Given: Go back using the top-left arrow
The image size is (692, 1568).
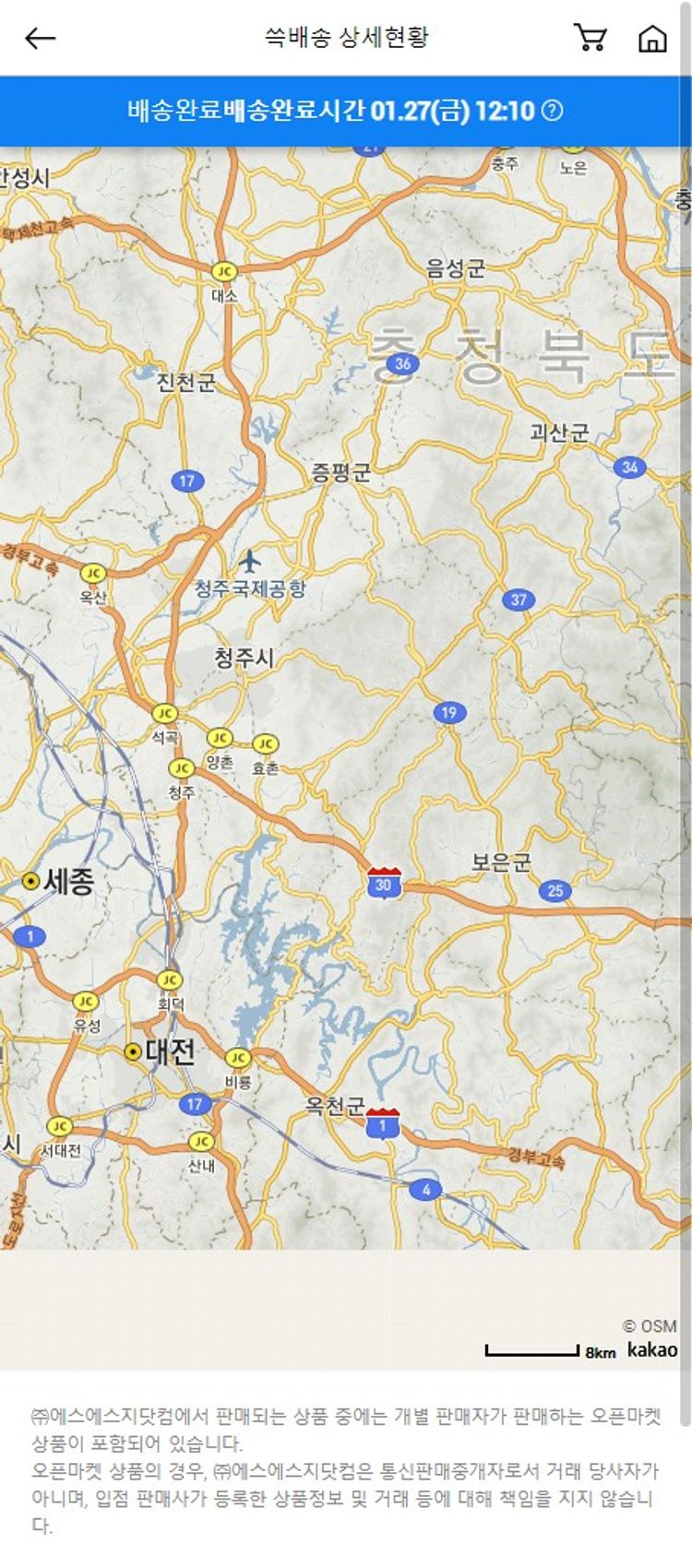Looking at the screenshot, I should point(40,38).
